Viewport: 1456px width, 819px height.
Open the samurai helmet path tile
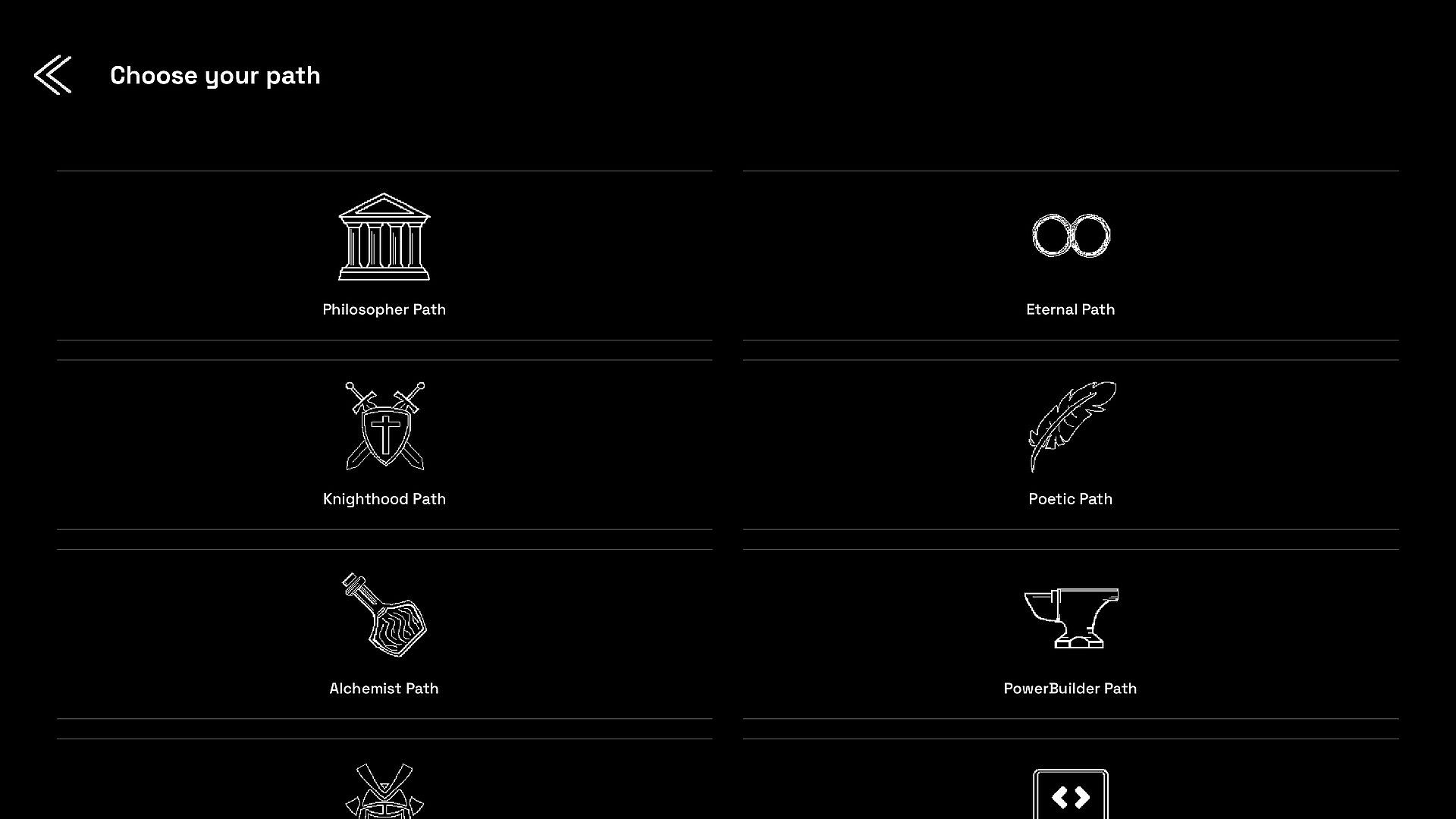384,789
